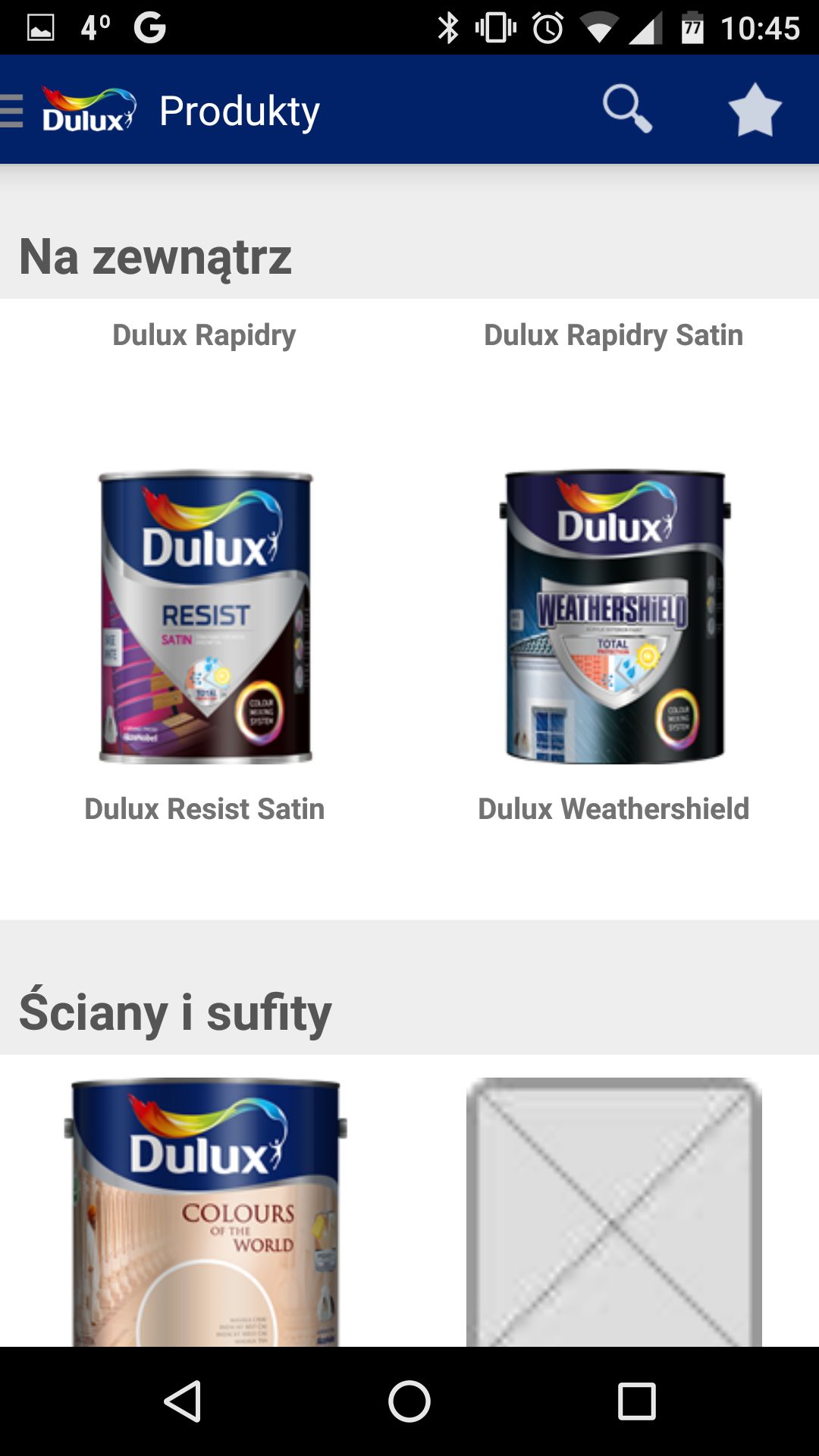Select the Dulux Resist Satin paint can
The width and height of the screenshot is (819, 1456).
[205, 616]
